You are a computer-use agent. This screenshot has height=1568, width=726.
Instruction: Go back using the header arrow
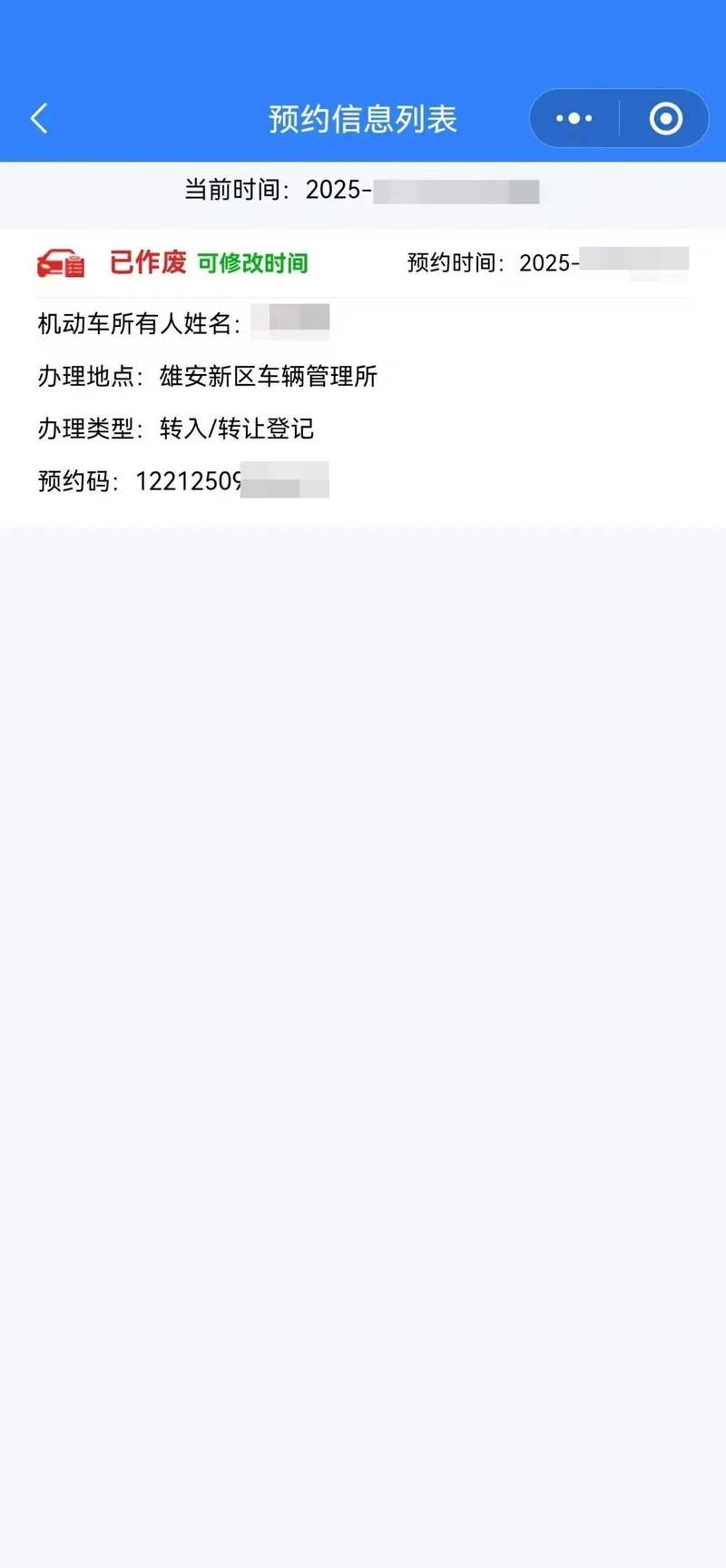click(x=39, y=118)
